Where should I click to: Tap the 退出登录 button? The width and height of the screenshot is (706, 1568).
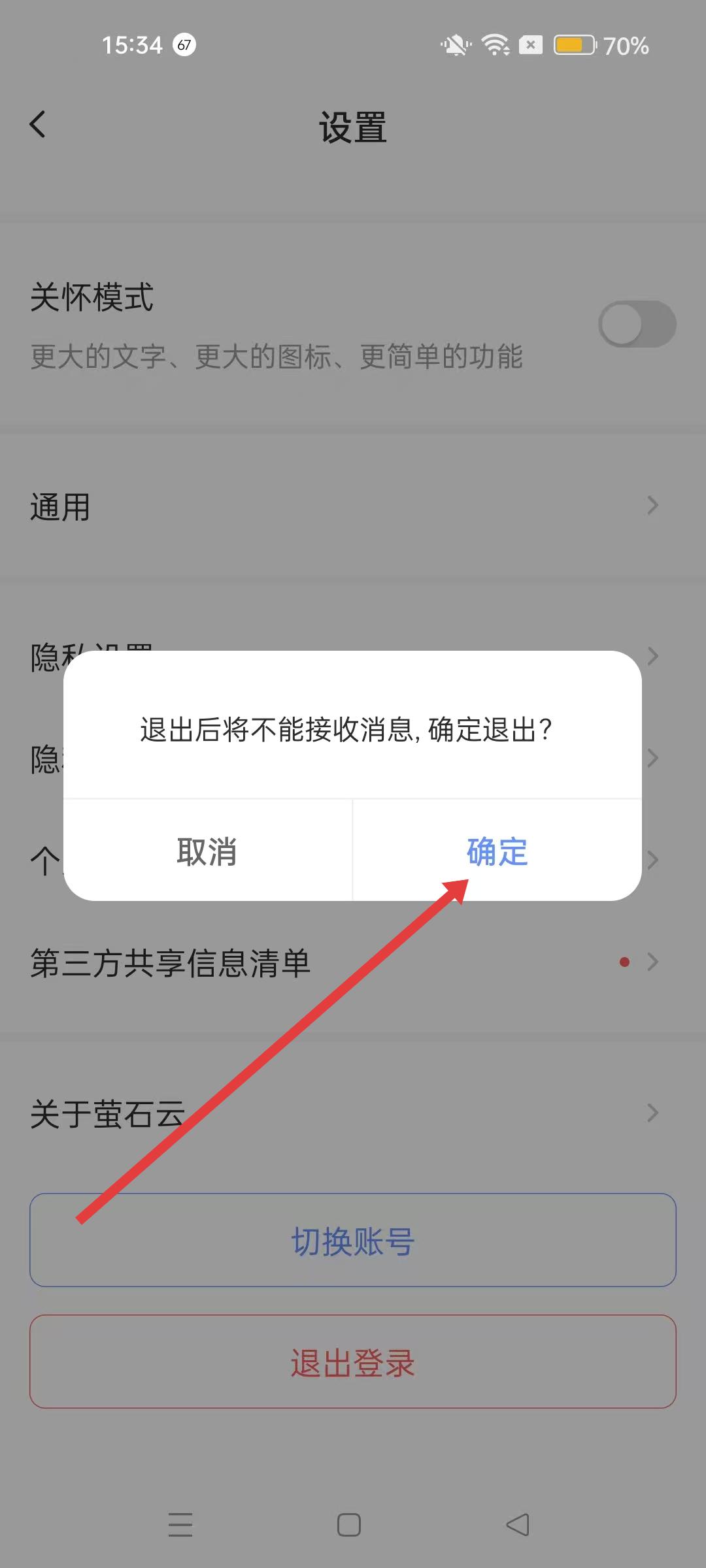pos(353,1362)
